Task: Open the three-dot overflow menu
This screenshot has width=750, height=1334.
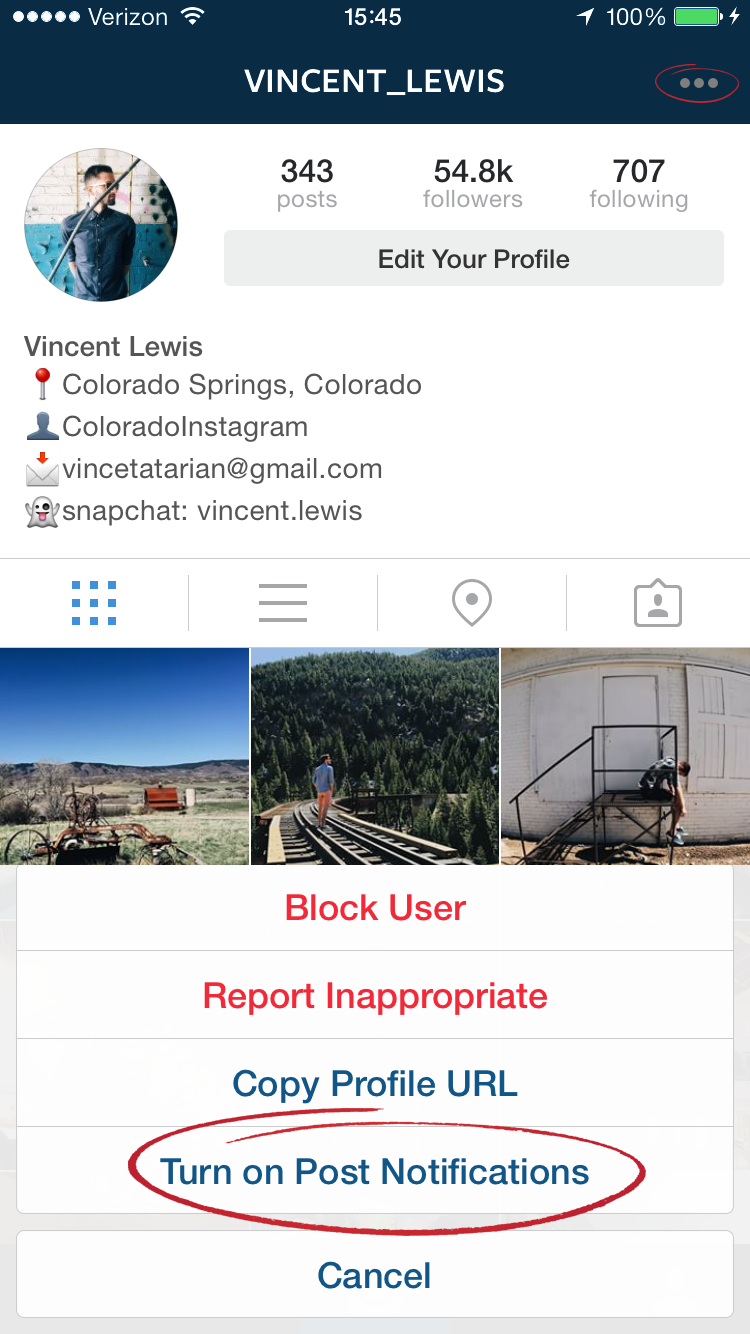Action: [x=699, y=83]
